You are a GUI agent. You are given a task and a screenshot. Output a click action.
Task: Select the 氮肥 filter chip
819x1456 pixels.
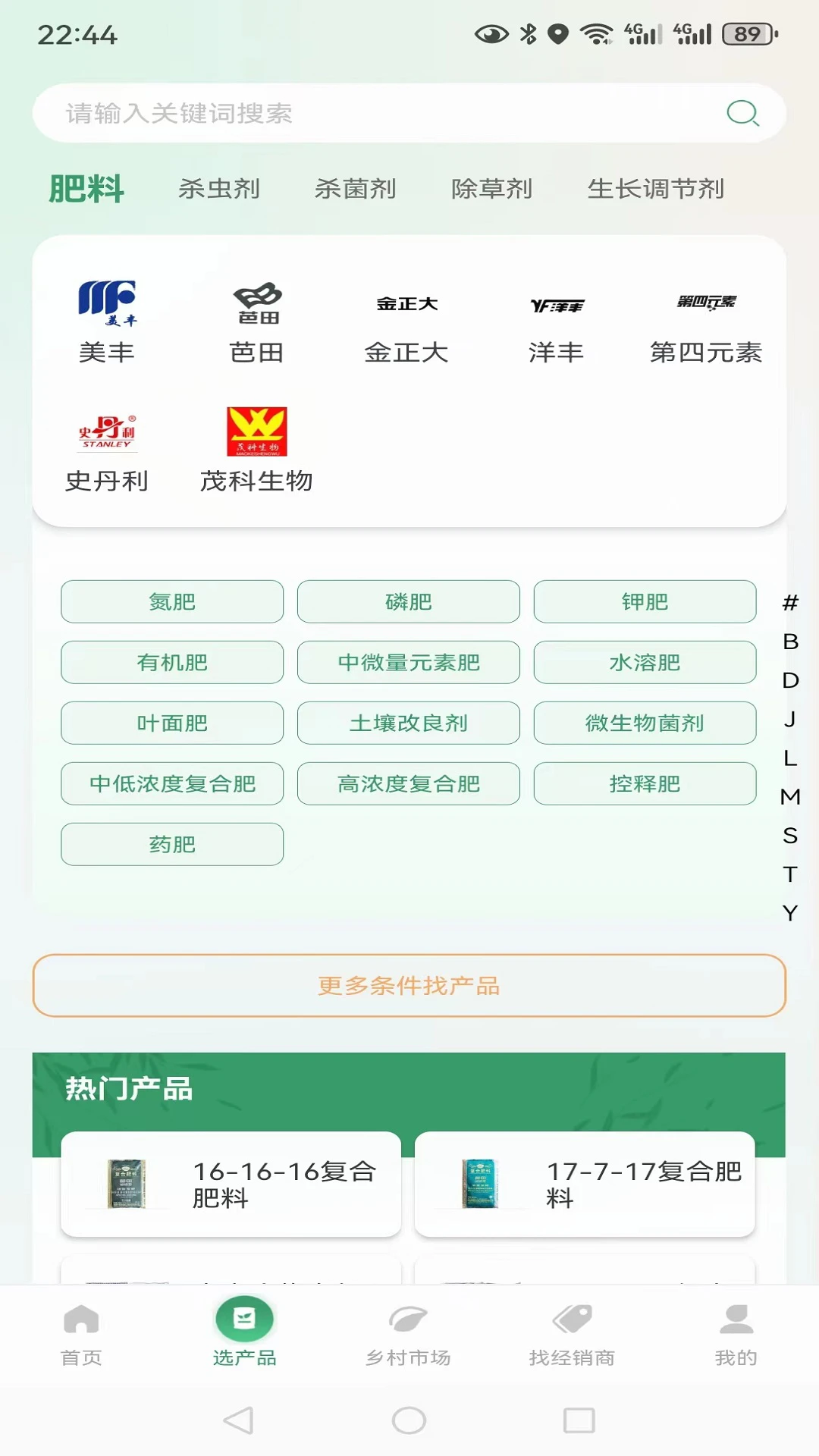171,601
